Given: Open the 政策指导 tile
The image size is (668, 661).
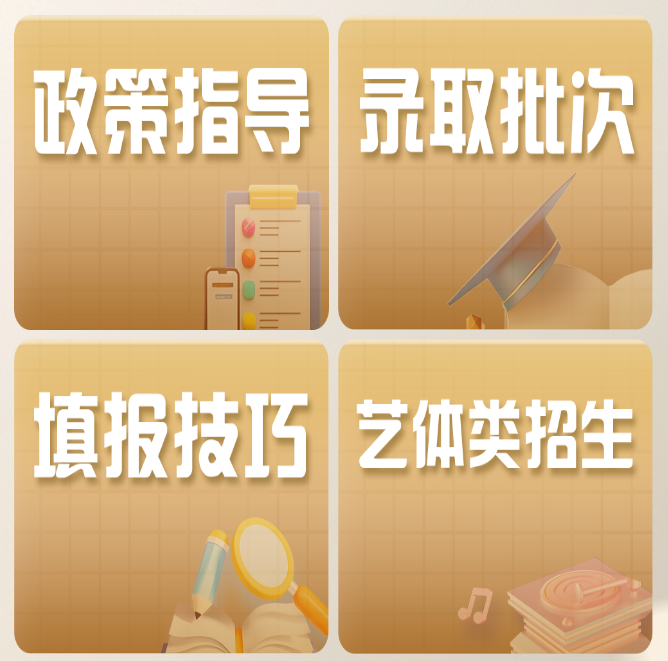Looking at the screenshot, I should point(171,175).
